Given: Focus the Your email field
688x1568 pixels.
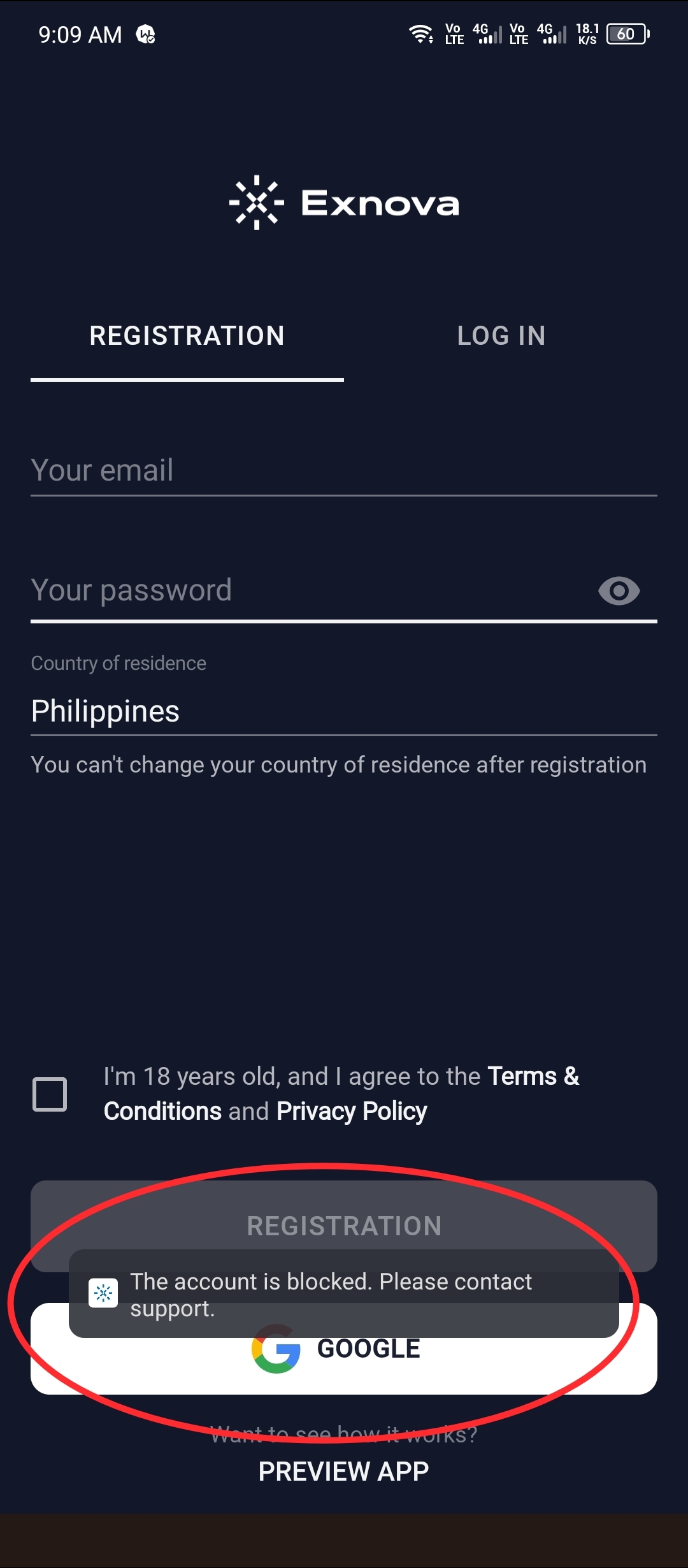Looking at the screenshot, I should coord(343,470).
